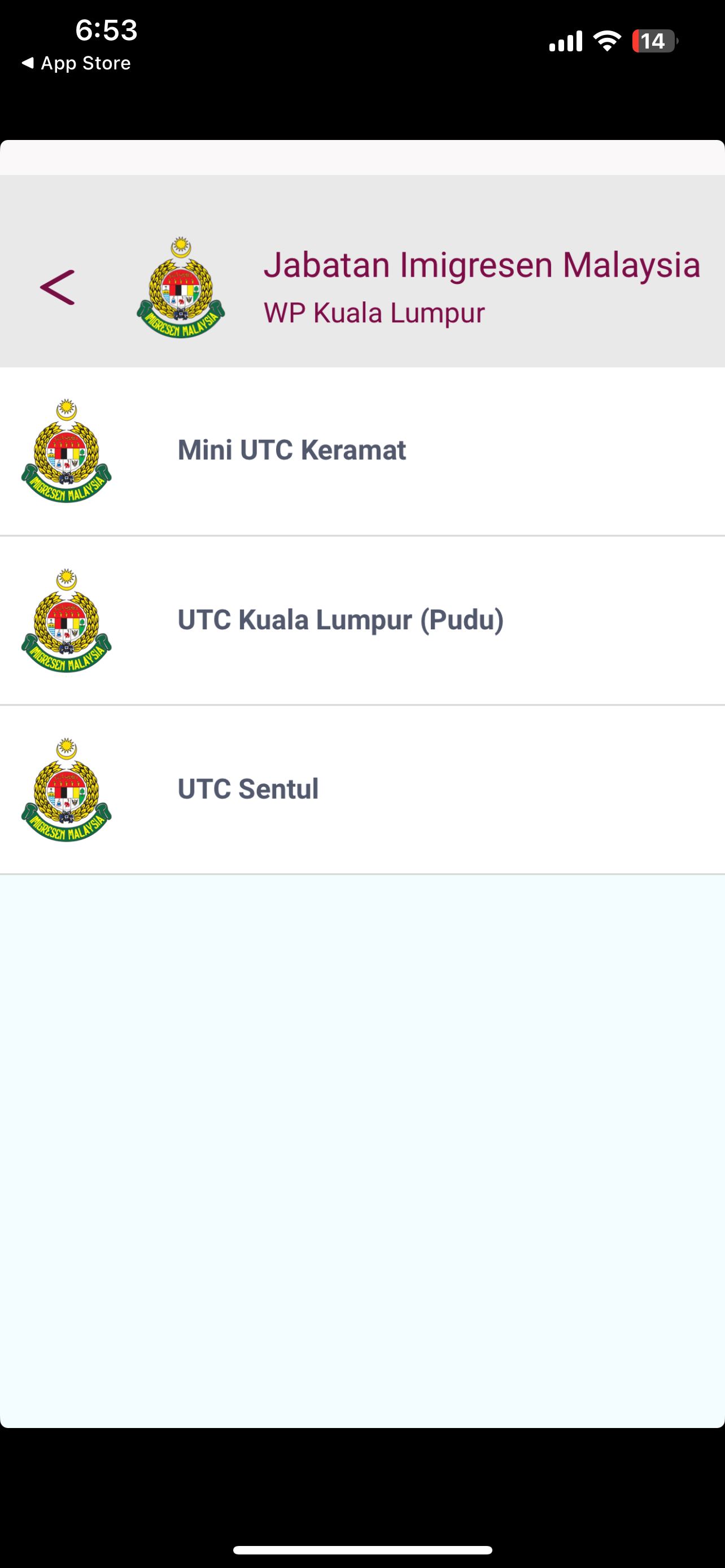Go back using the purple arrow
This screenshot has height=1568, width=725.
57,287
